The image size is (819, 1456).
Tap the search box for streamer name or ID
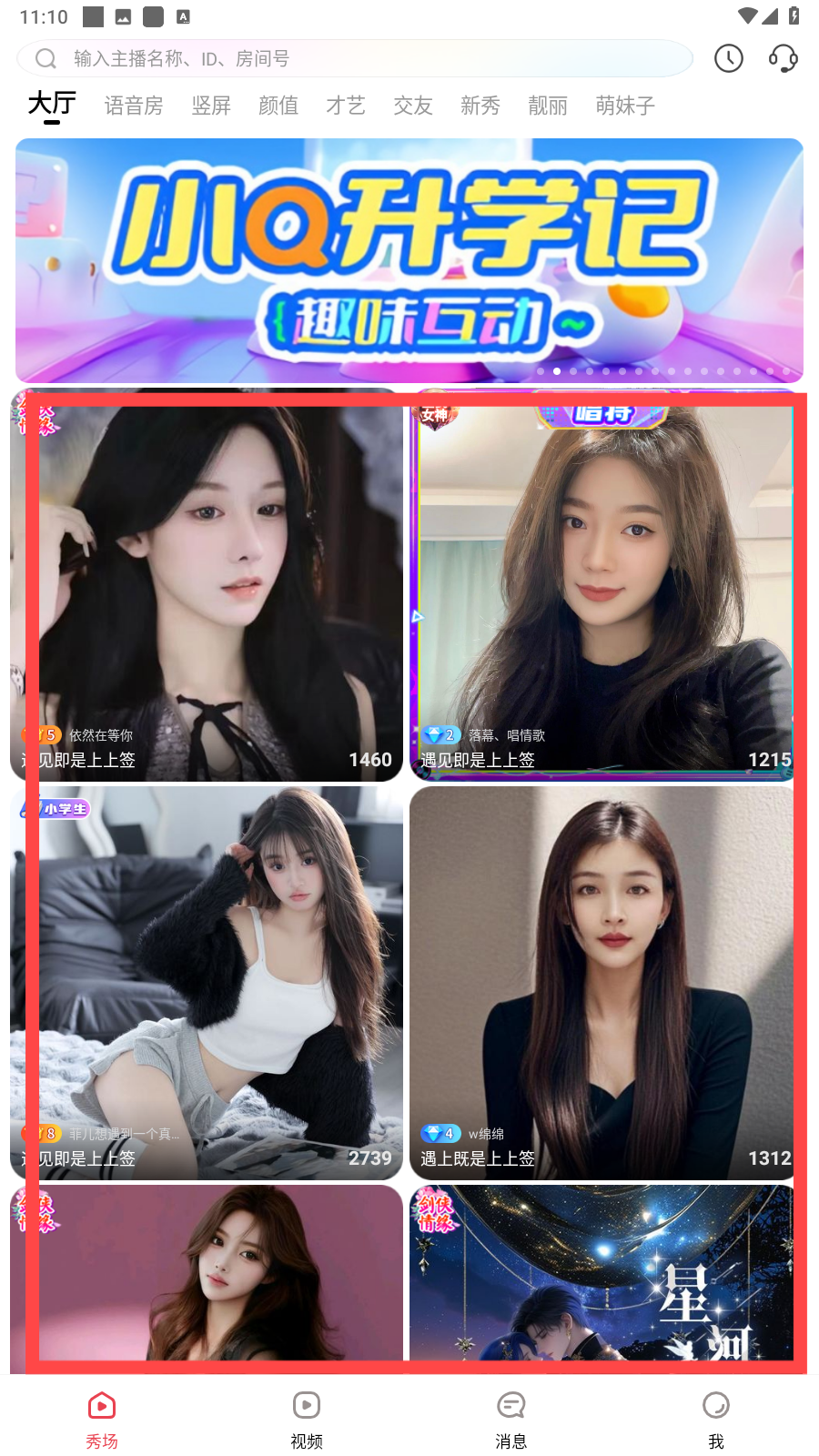(x=355, y=59)
